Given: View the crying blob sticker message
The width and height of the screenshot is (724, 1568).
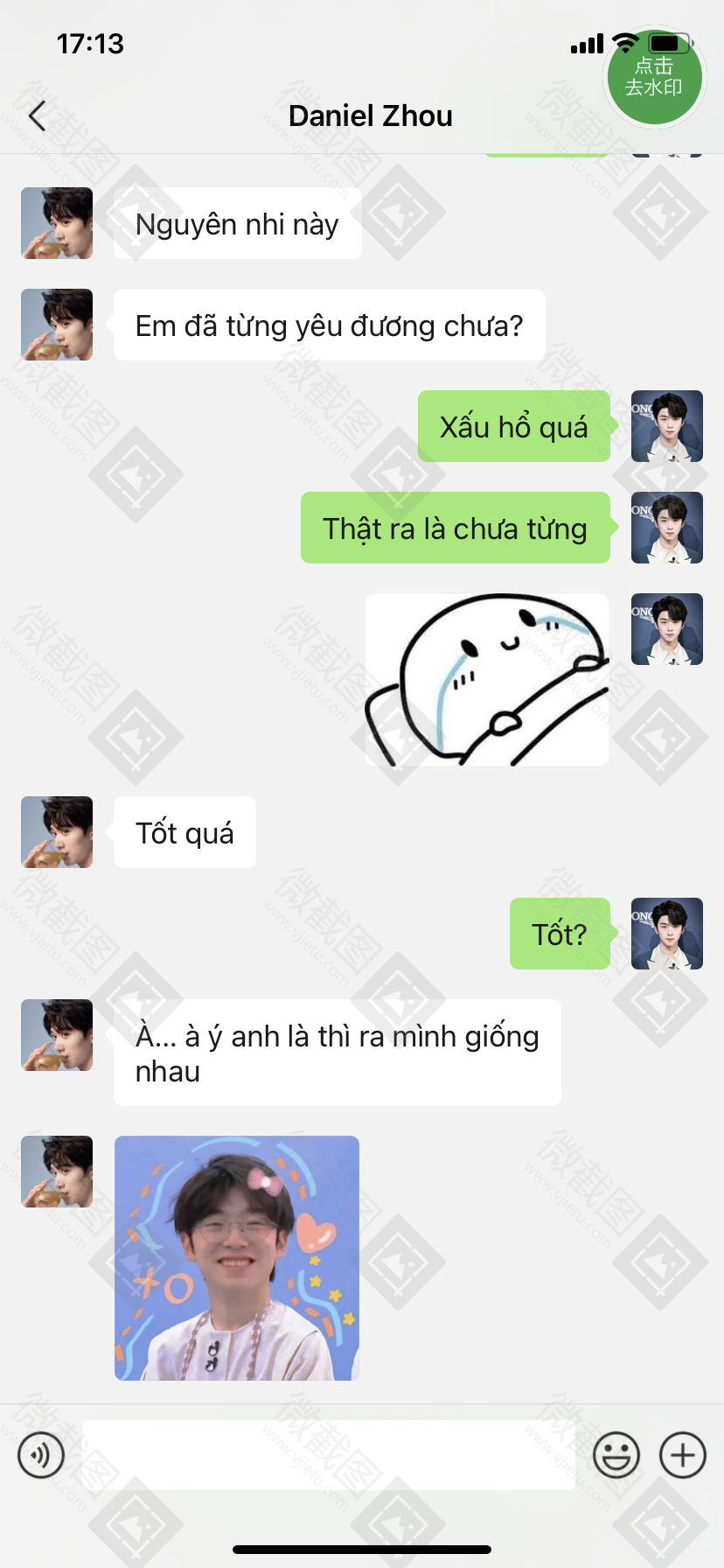Looking at the screenshot, I should point(487,680).
